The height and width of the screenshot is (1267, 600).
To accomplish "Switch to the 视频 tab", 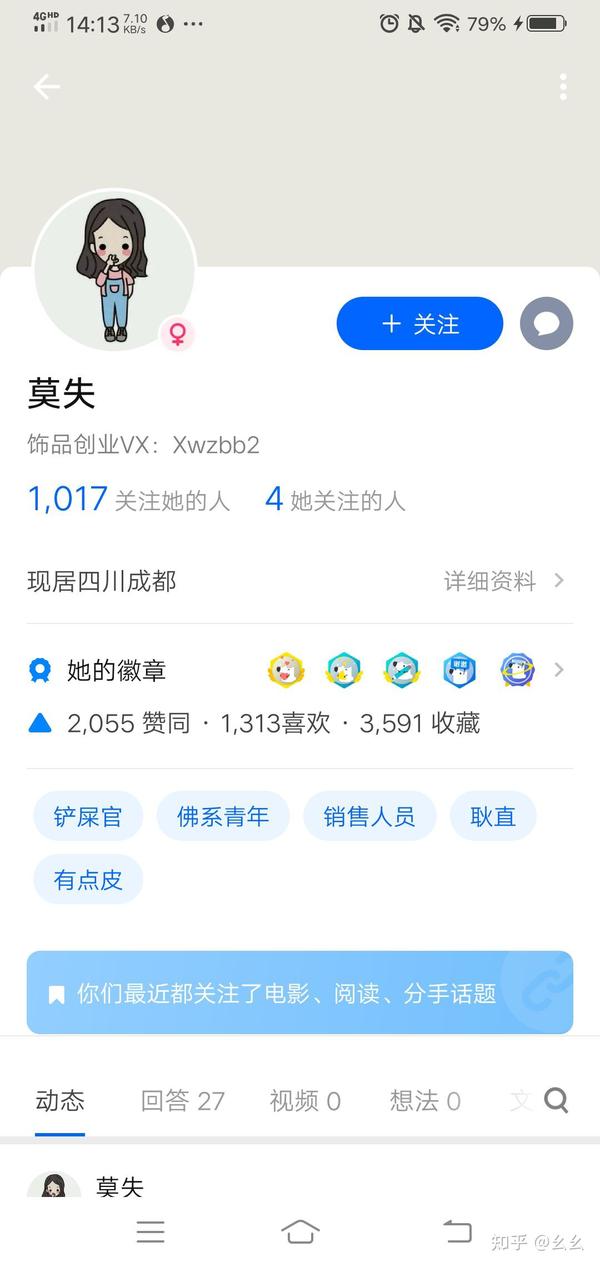I will pos(305,1101).
